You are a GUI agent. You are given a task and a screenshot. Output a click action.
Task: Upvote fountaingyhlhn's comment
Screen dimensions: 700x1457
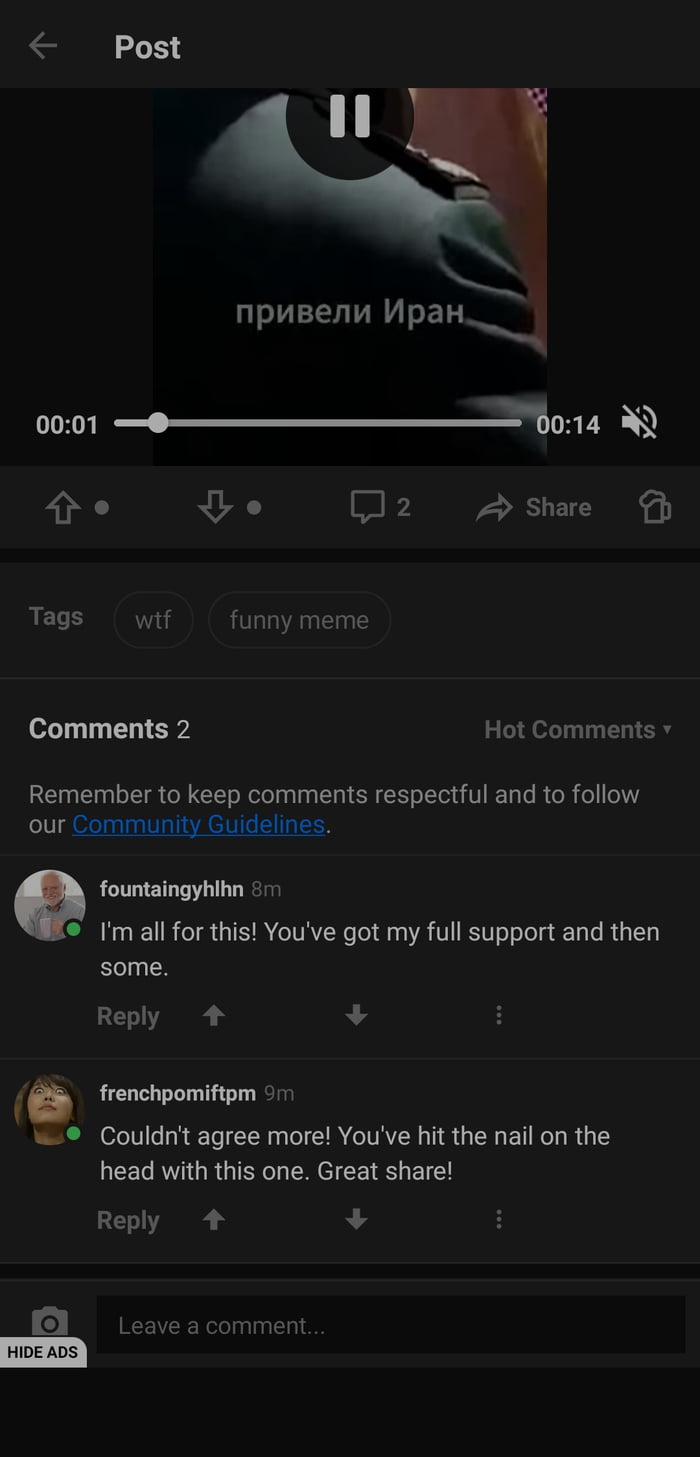click(x=214, y=1016)
